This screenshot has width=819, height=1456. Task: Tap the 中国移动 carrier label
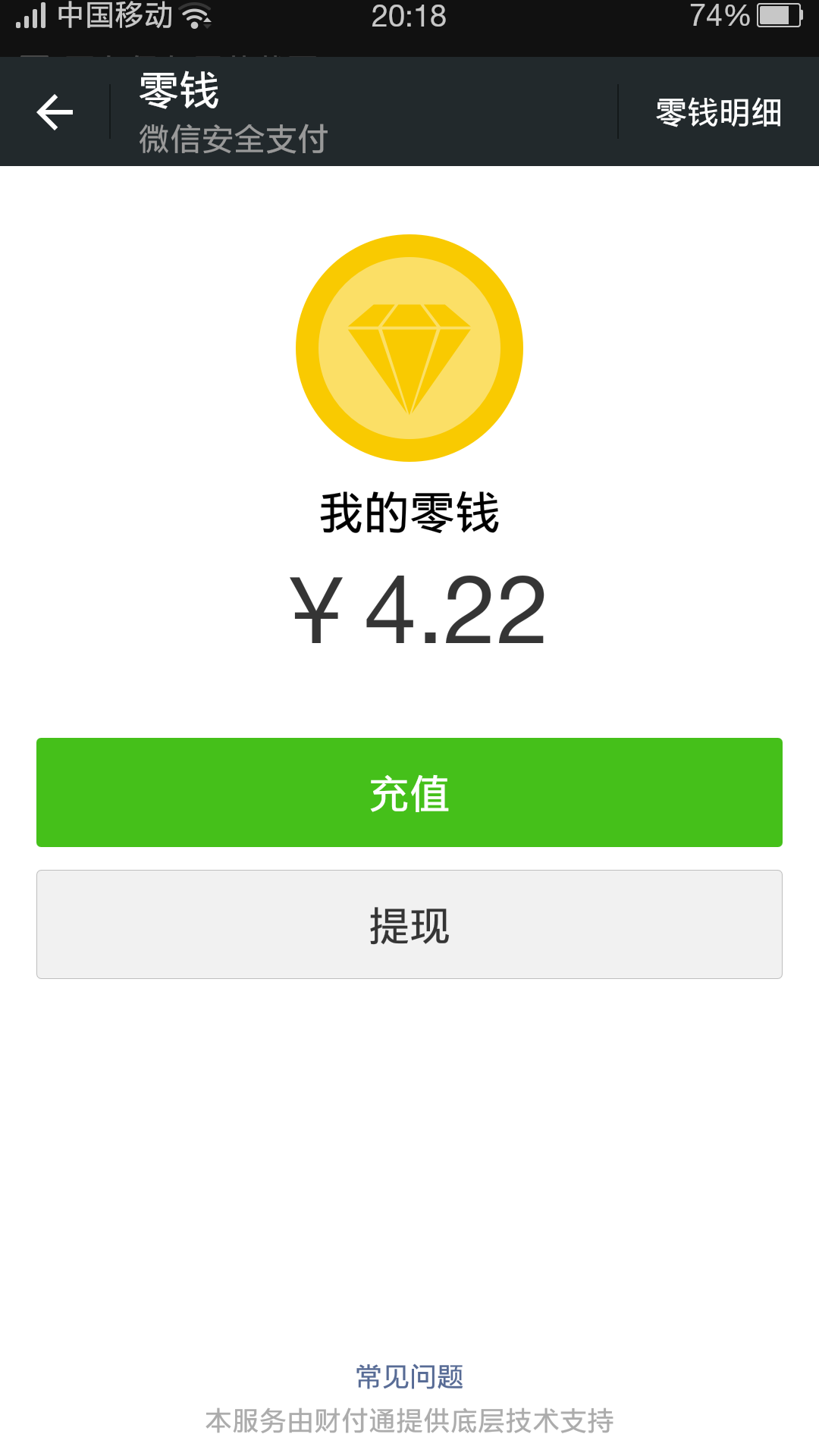(x=114, y=17)
